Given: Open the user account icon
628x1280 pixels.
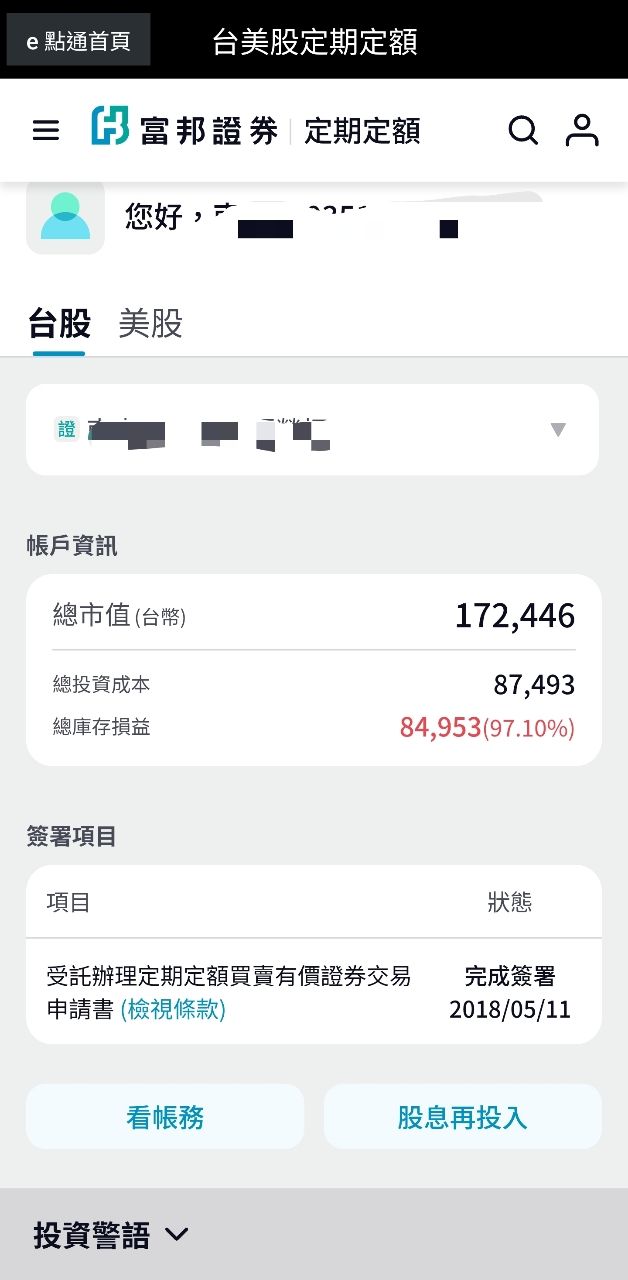Looking at the screenshot, I should 582,130.
